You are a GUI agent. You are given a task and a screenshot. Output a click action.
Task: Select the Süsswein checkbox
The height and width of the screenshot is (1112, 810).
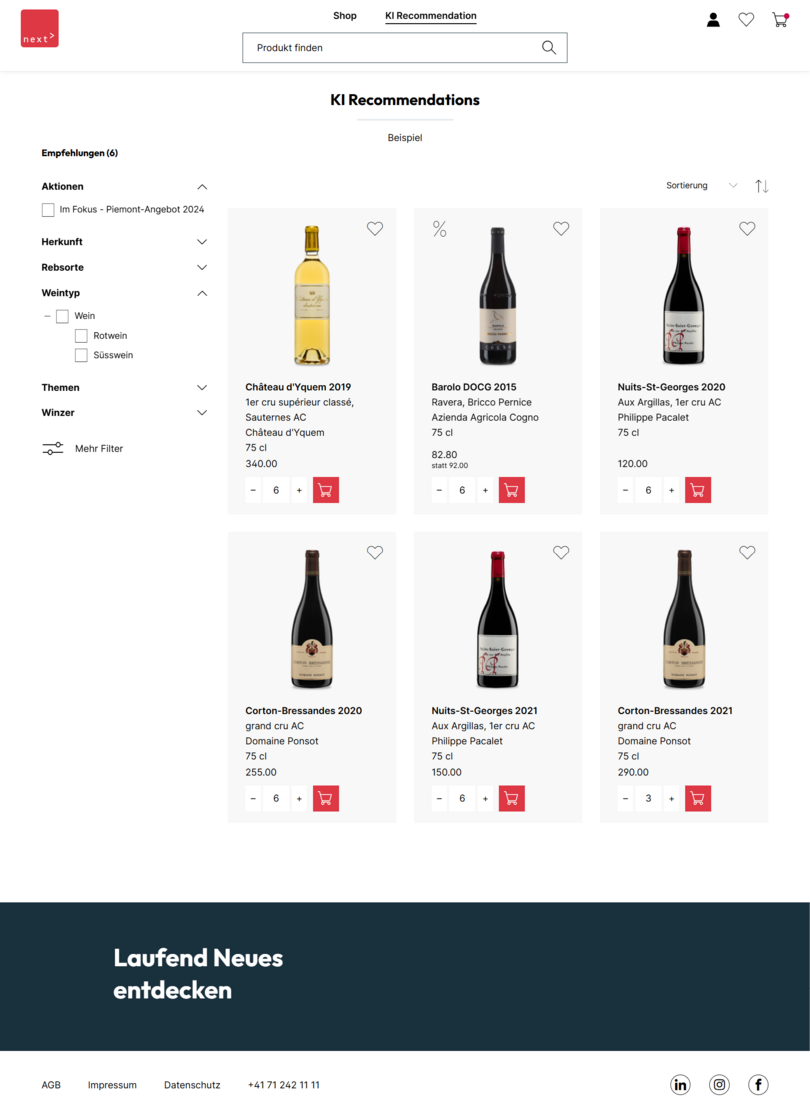pyautogui.click(x=81, y=355)
